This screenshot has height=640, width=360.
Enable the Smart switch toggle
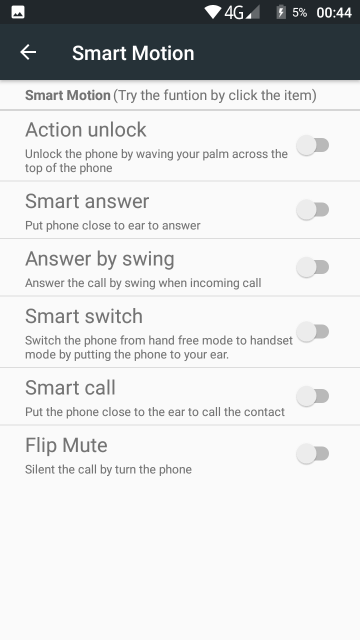pyautogui.click(x=313, y=331)
